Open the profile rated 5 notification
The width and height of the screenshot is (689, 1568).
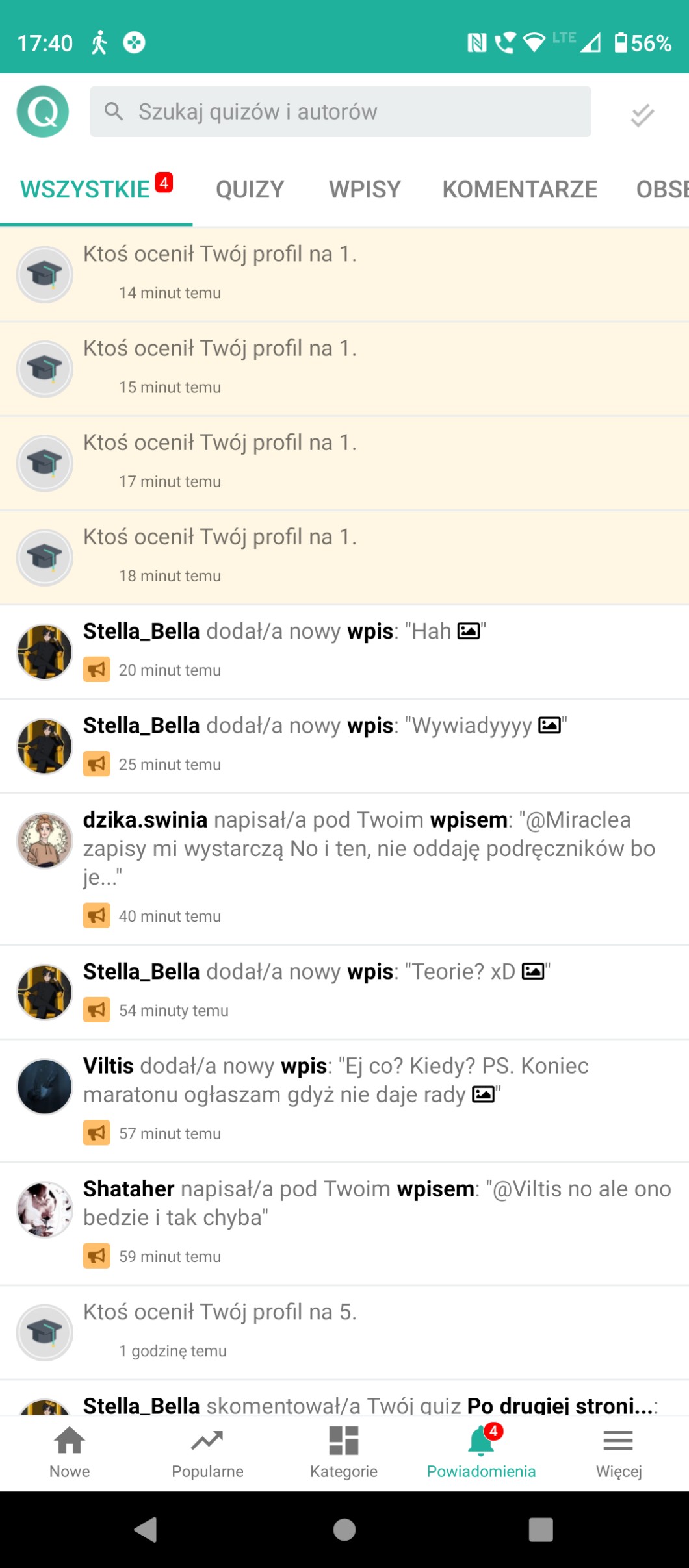click(344, 1331)
